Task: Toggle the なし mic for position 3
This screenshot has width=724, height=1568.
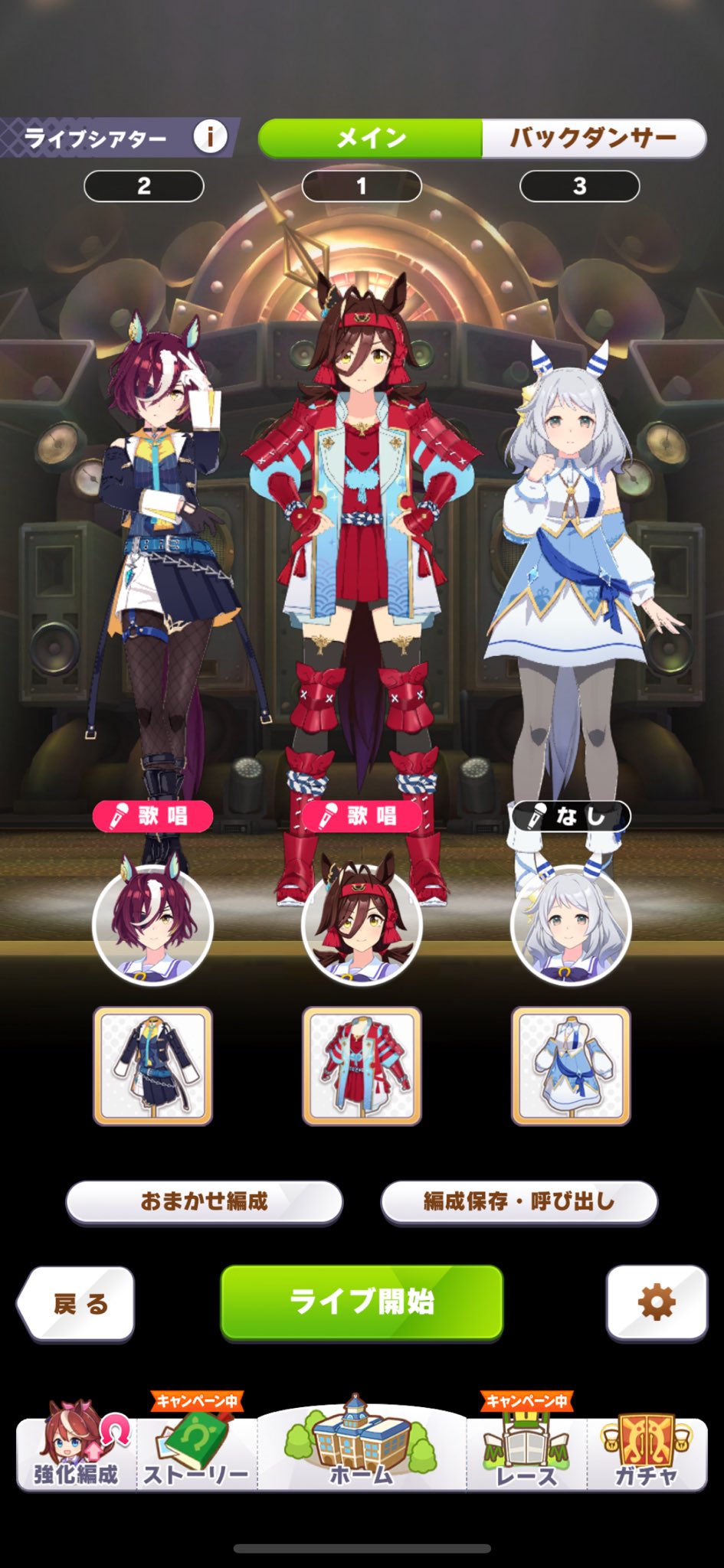Action: pos(570,816)
